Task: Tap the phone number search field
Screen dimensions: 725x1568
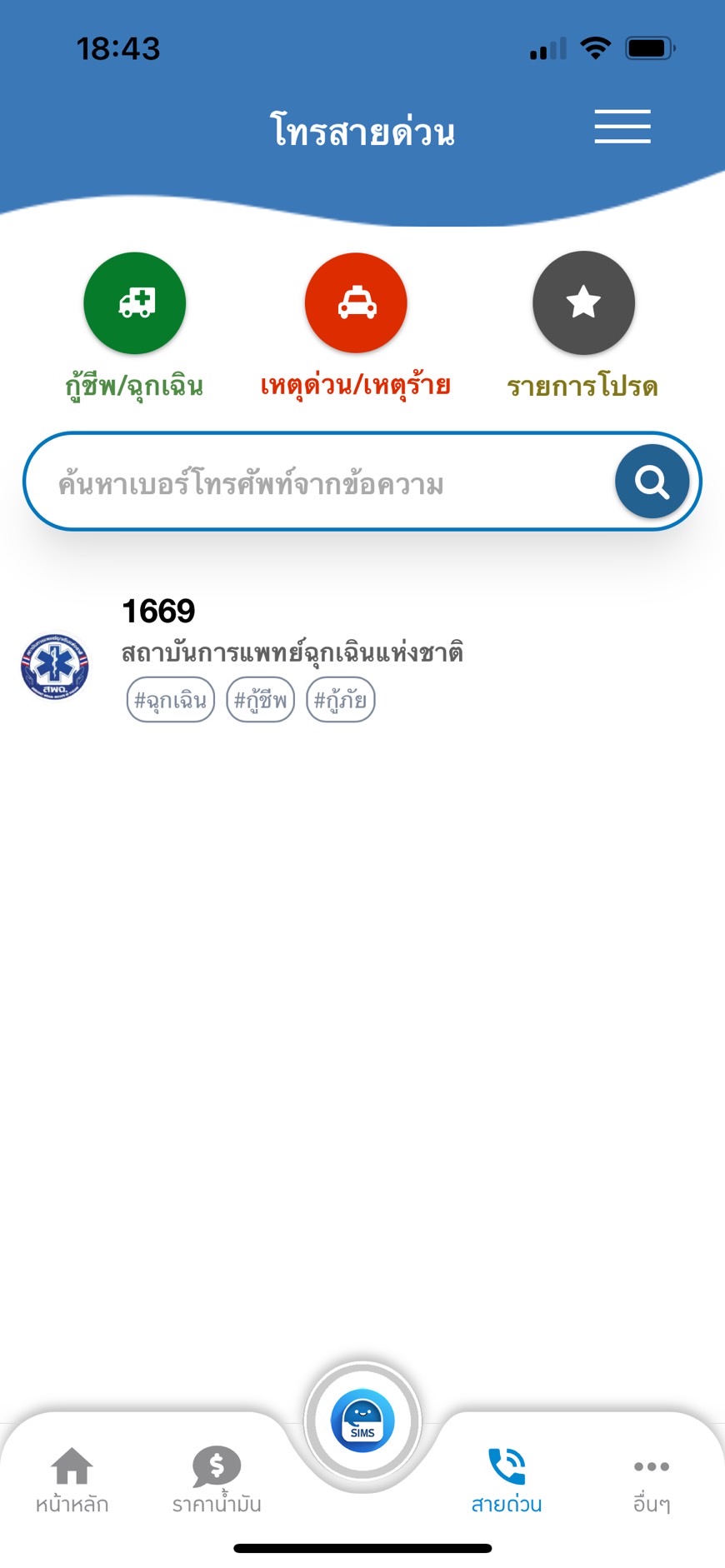Action: point(317,482)
